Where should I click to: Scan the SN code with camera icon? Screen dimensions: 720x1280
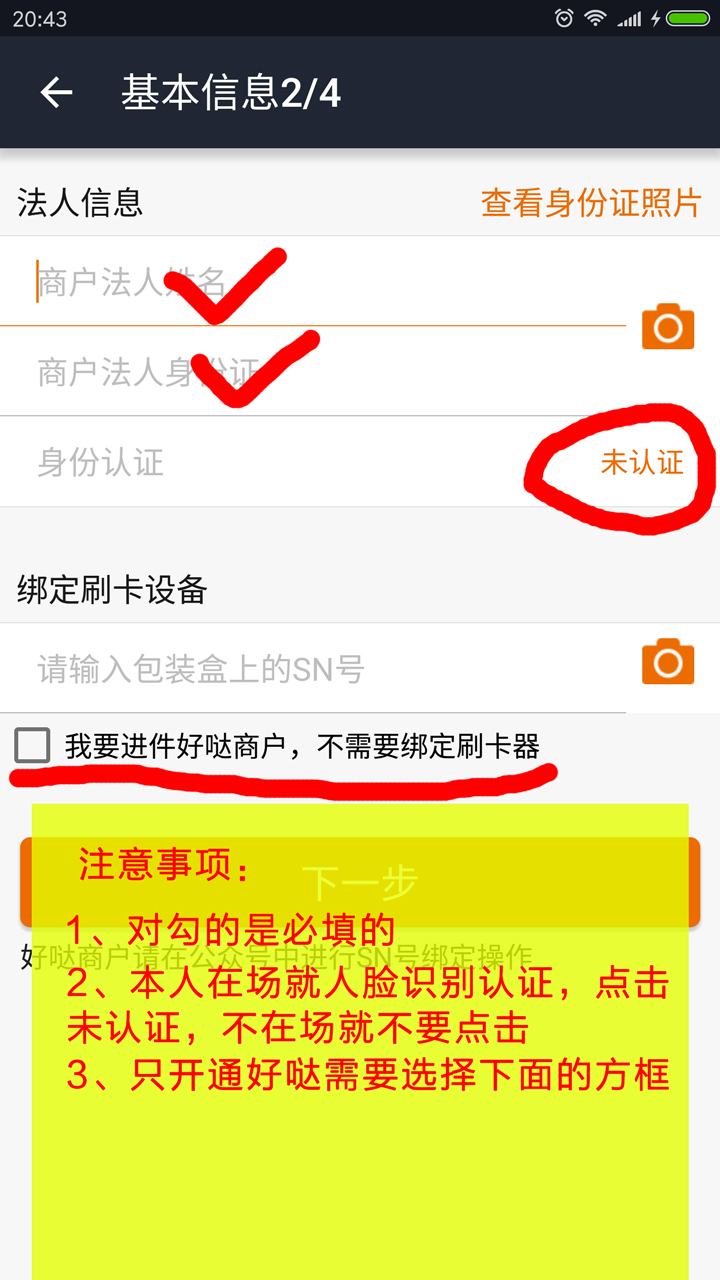[x=668, y=662]
